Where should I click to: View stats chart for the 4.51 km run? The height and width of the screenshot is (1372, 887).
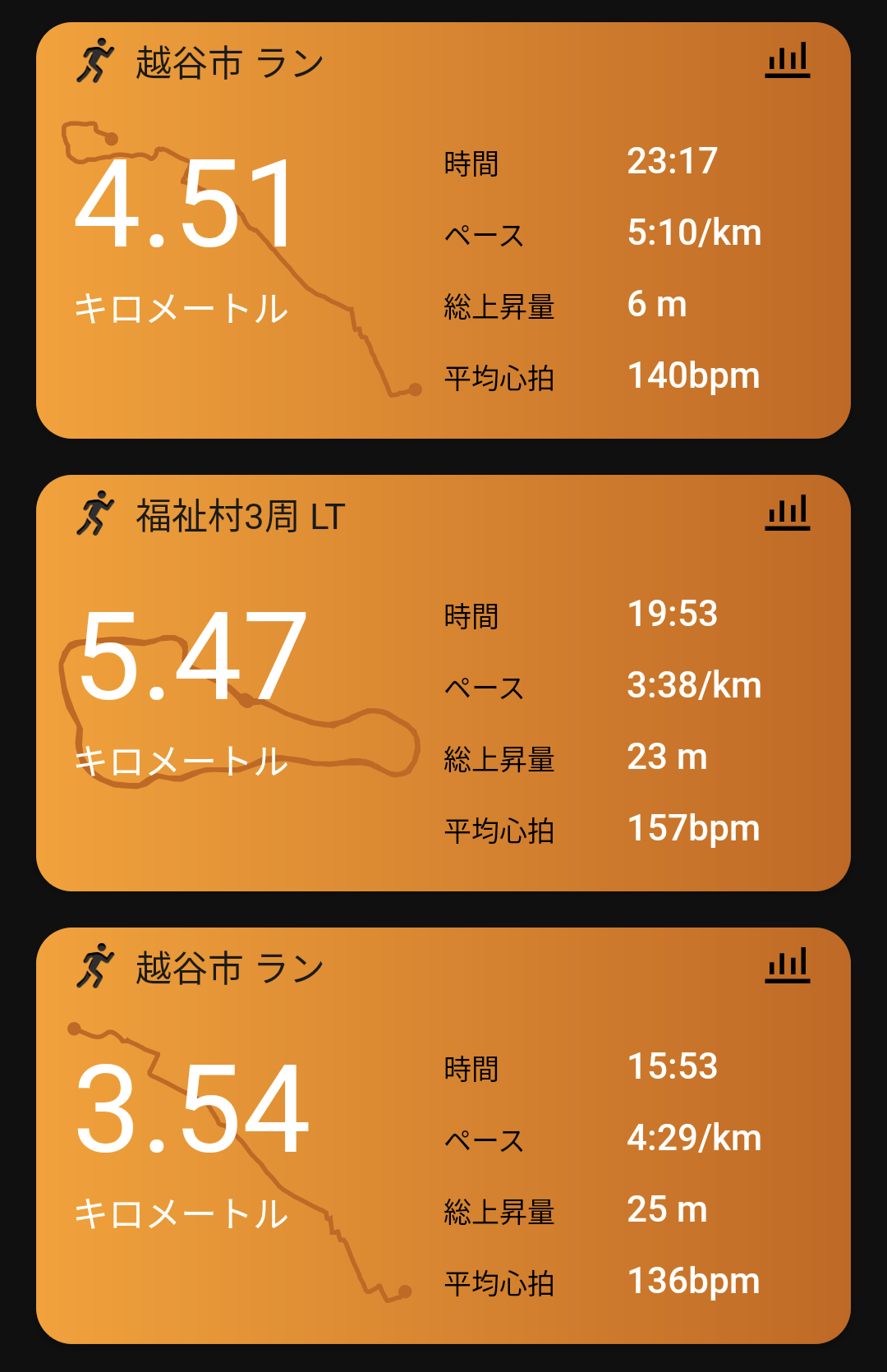[x=787, y=61]
